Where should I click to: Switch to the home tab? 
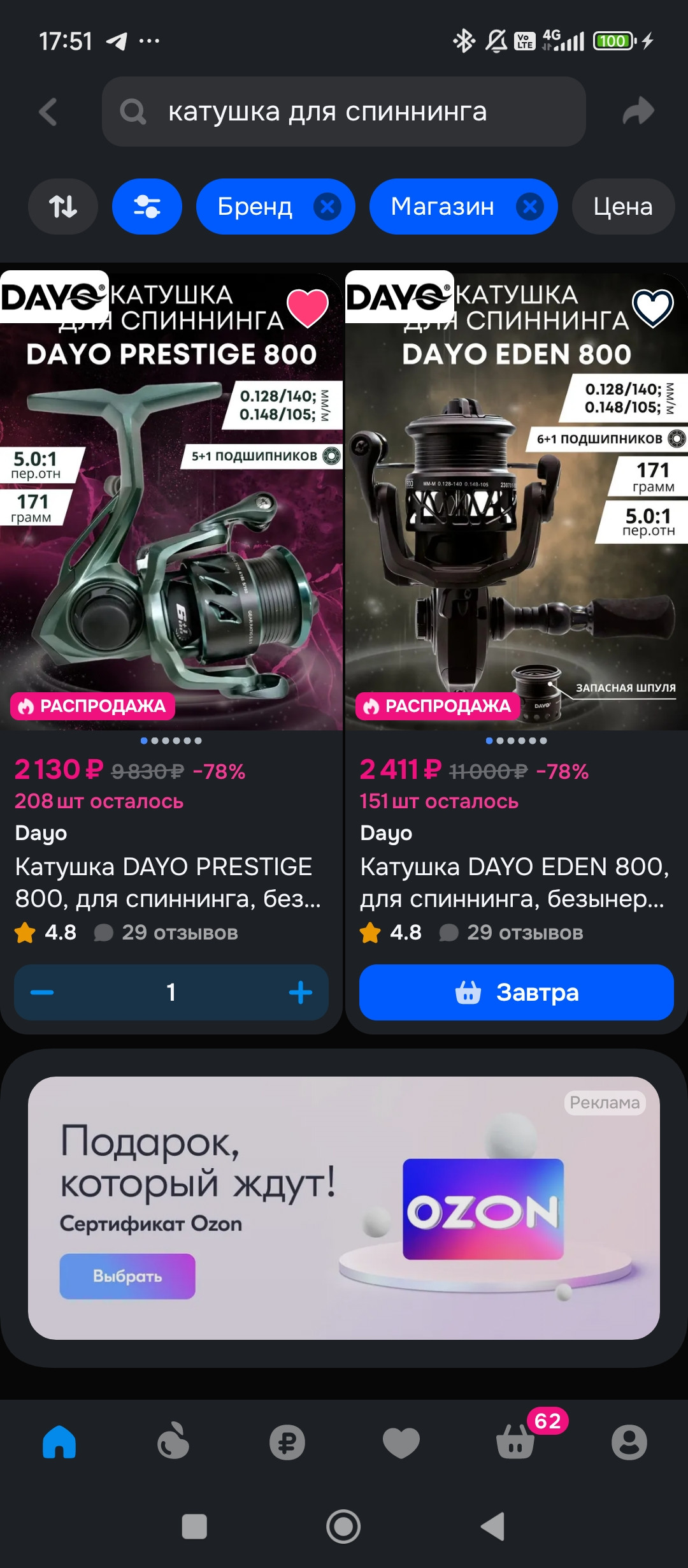coord(59,1442)
